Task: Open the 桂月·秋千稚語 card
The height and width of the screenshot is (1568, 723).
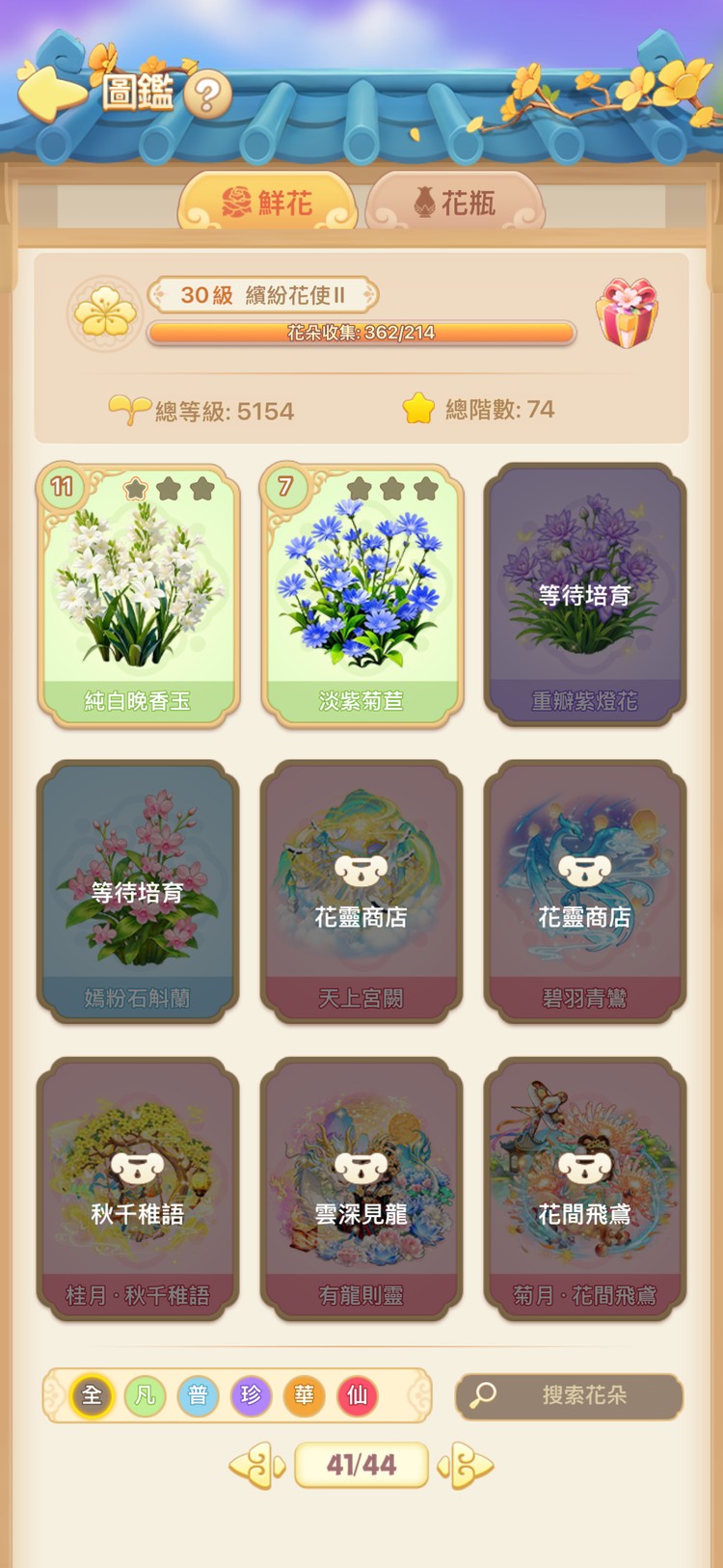Action: point(138,1189)
